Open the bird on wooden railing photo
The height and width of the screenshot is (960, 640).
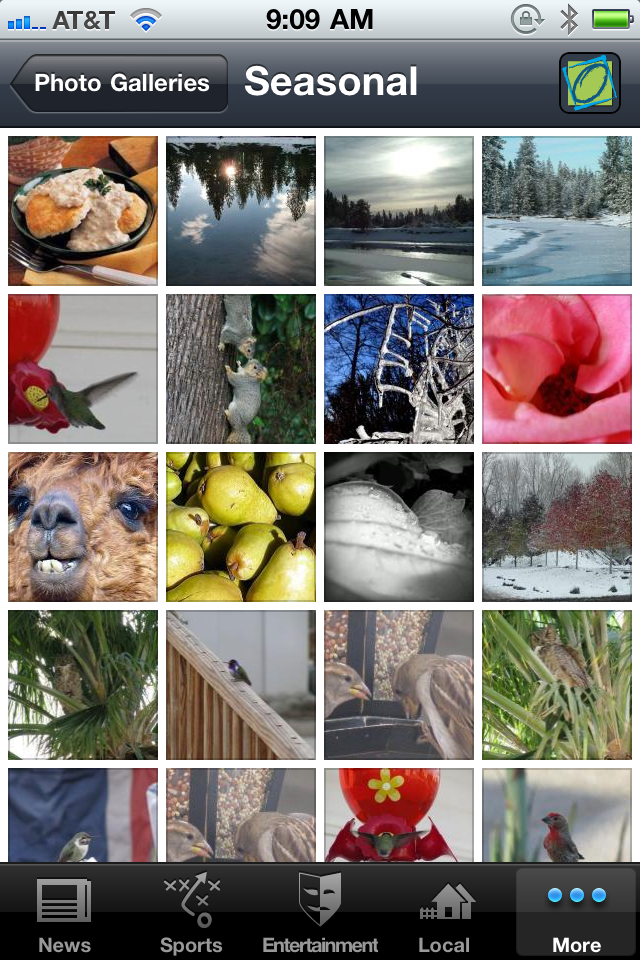coord(241,685)
